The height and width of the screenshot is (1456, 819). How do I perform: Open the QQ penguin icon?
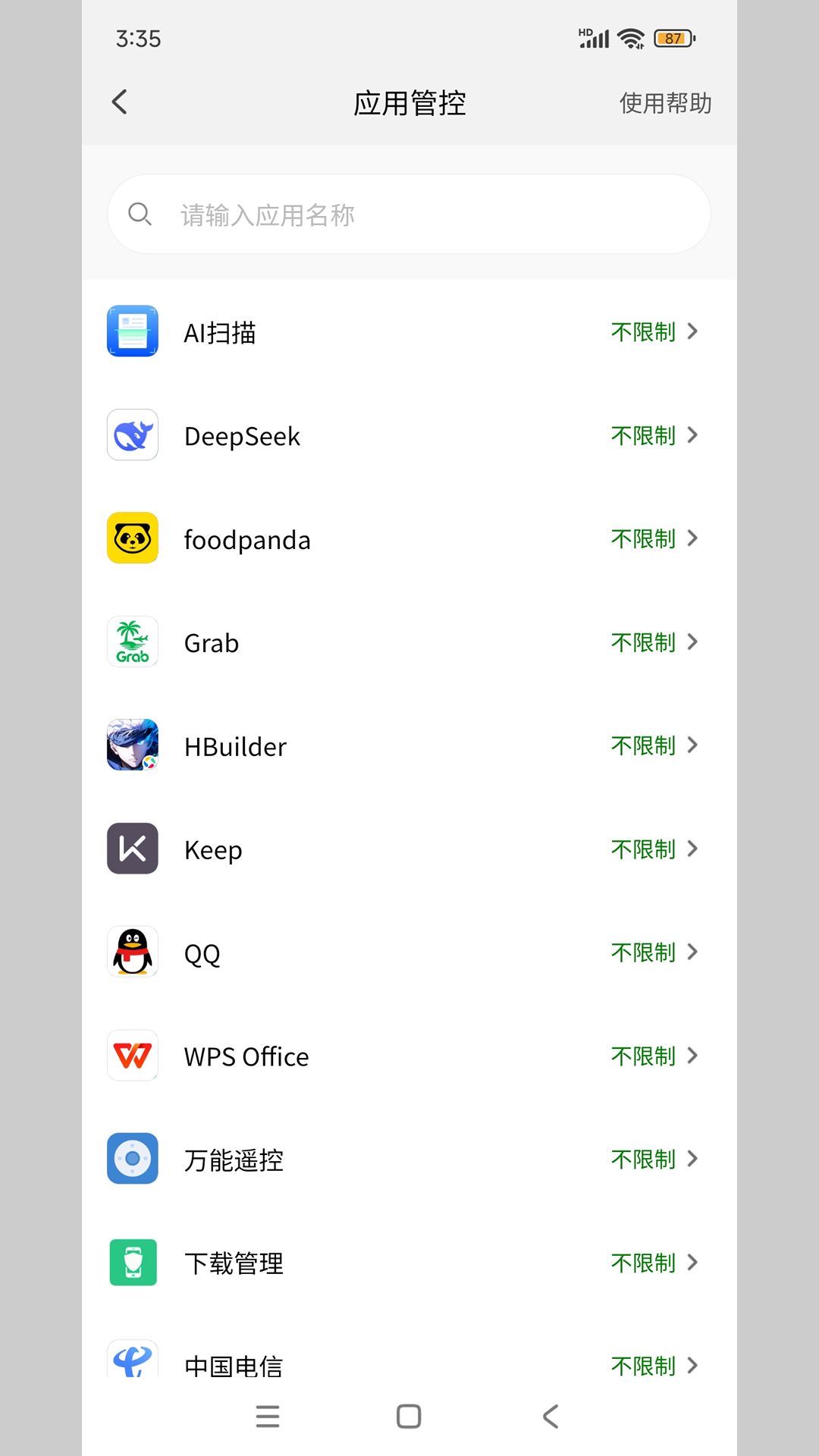[x=132, y=952]
